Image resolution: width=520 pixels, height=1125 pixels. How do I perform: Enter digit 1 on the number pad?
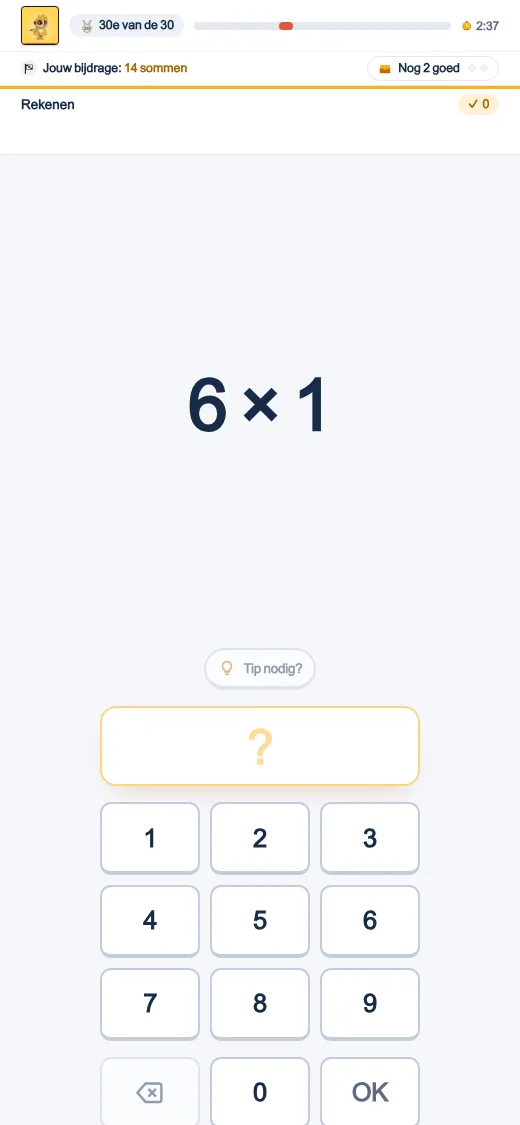(150, 838)
